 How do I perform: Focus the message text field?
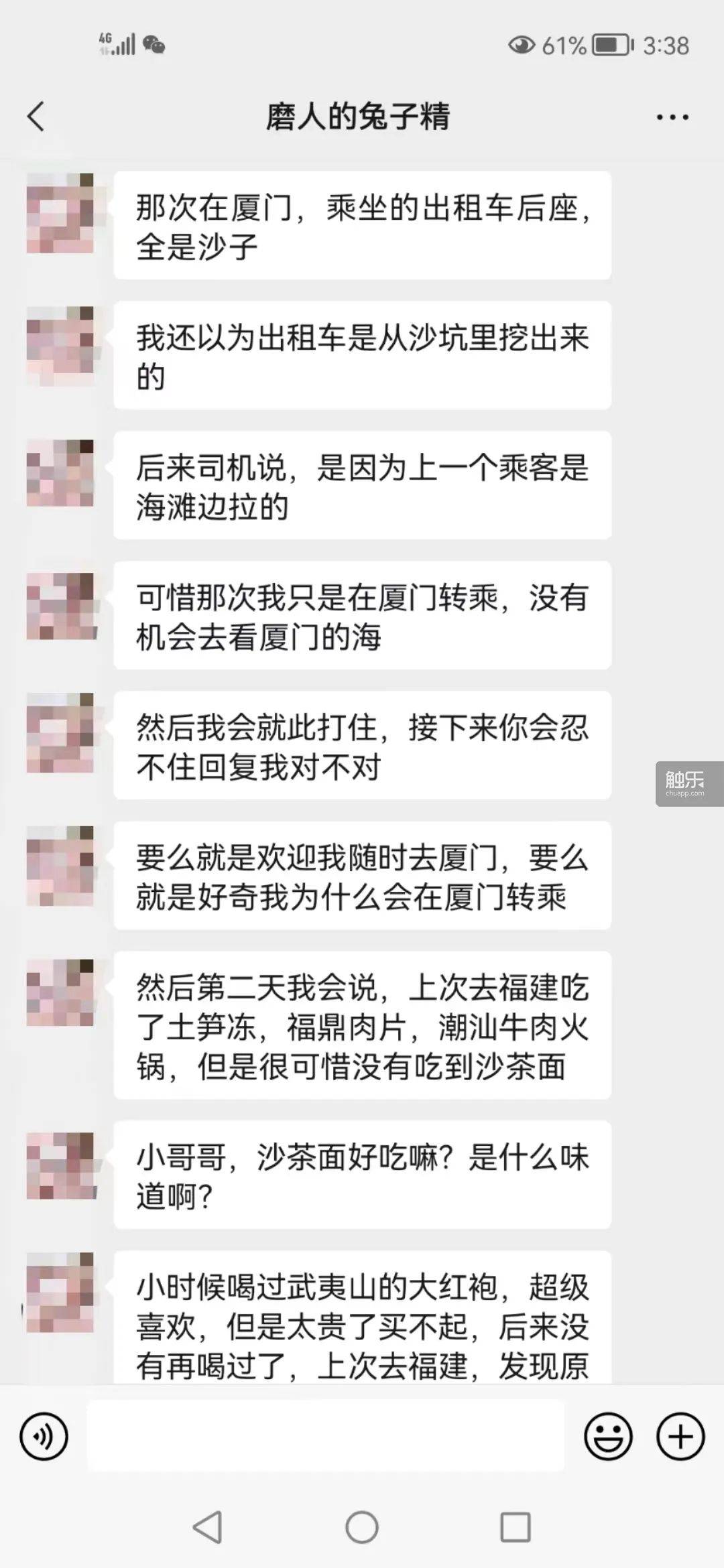(x=325, y=1436)
